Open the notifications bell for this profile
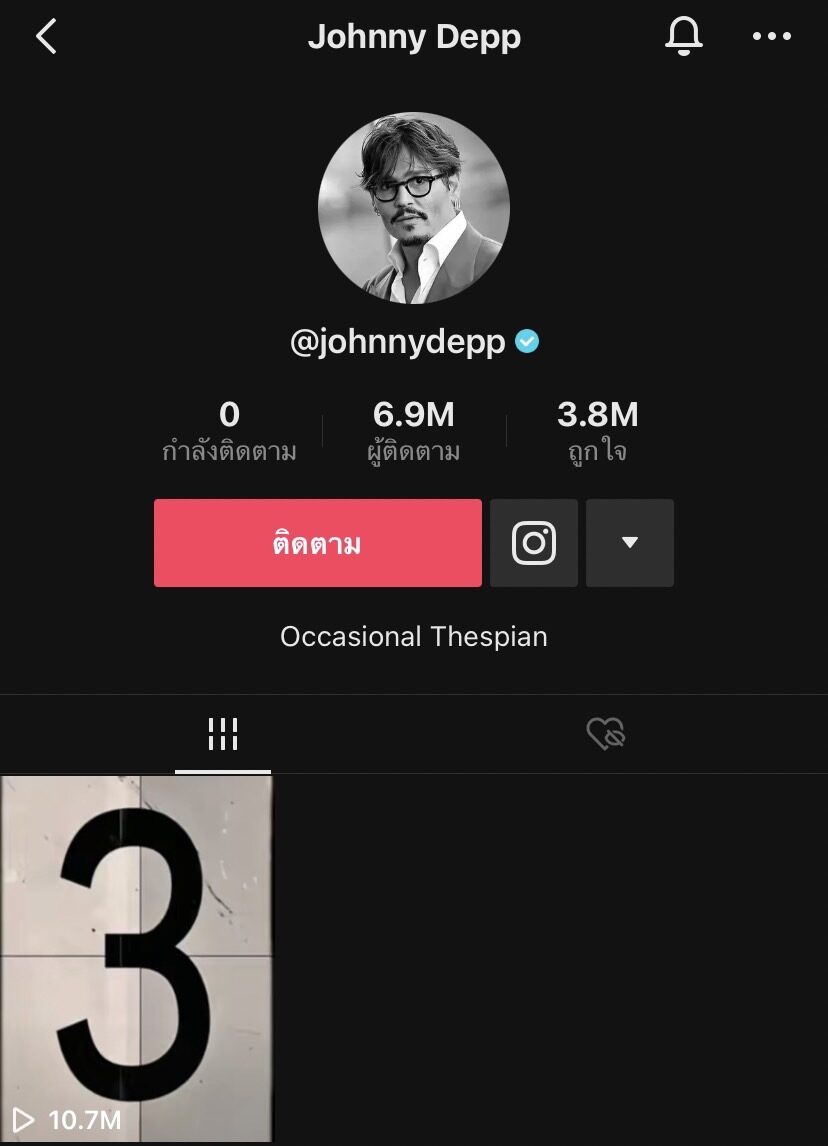 (x=684, y=37)
